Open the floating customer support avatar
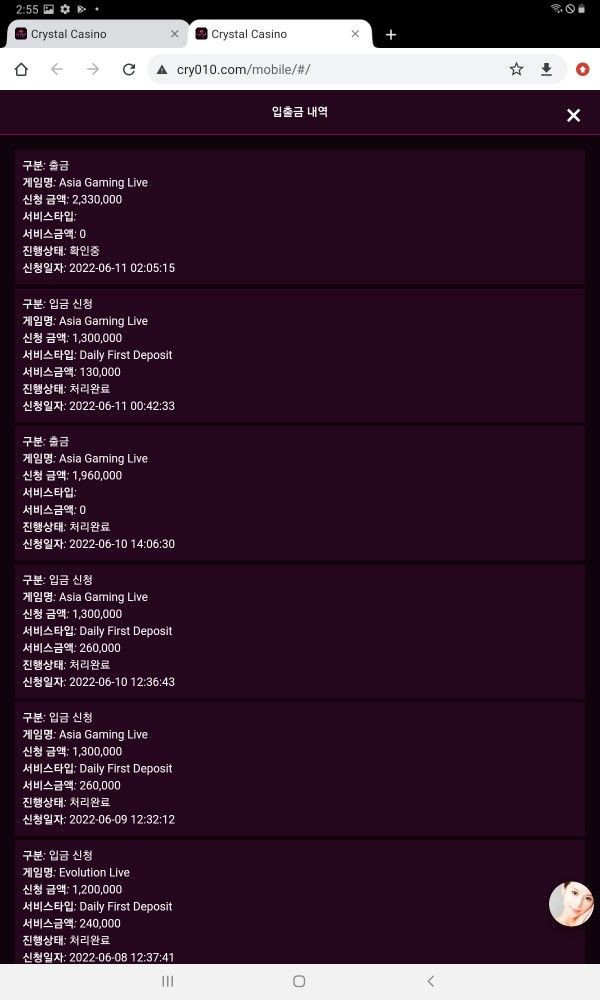This screenshot has width=600, height=1000. click(571, 904)
